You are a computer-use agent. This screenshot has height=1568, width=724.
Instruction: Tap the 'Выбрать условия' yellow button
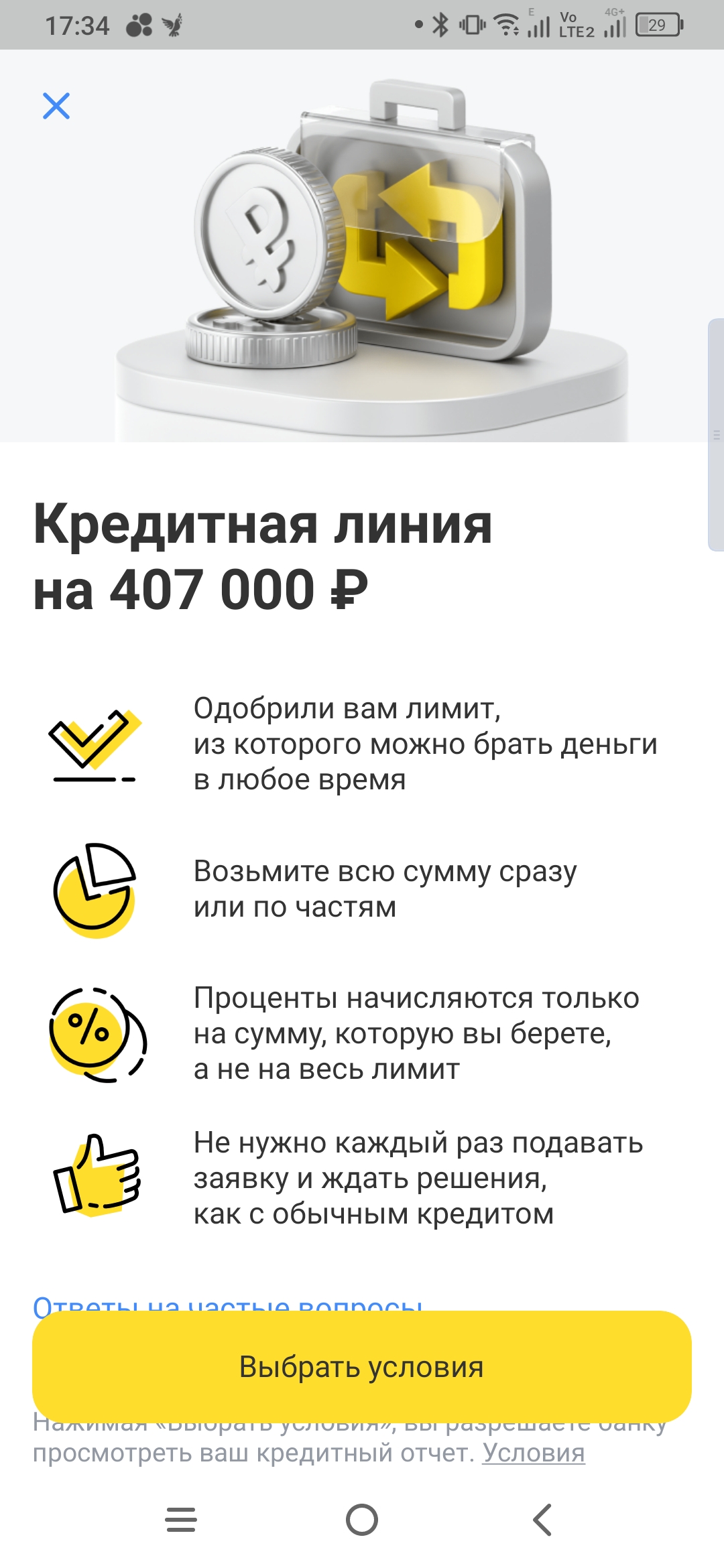pos(362,1366)
